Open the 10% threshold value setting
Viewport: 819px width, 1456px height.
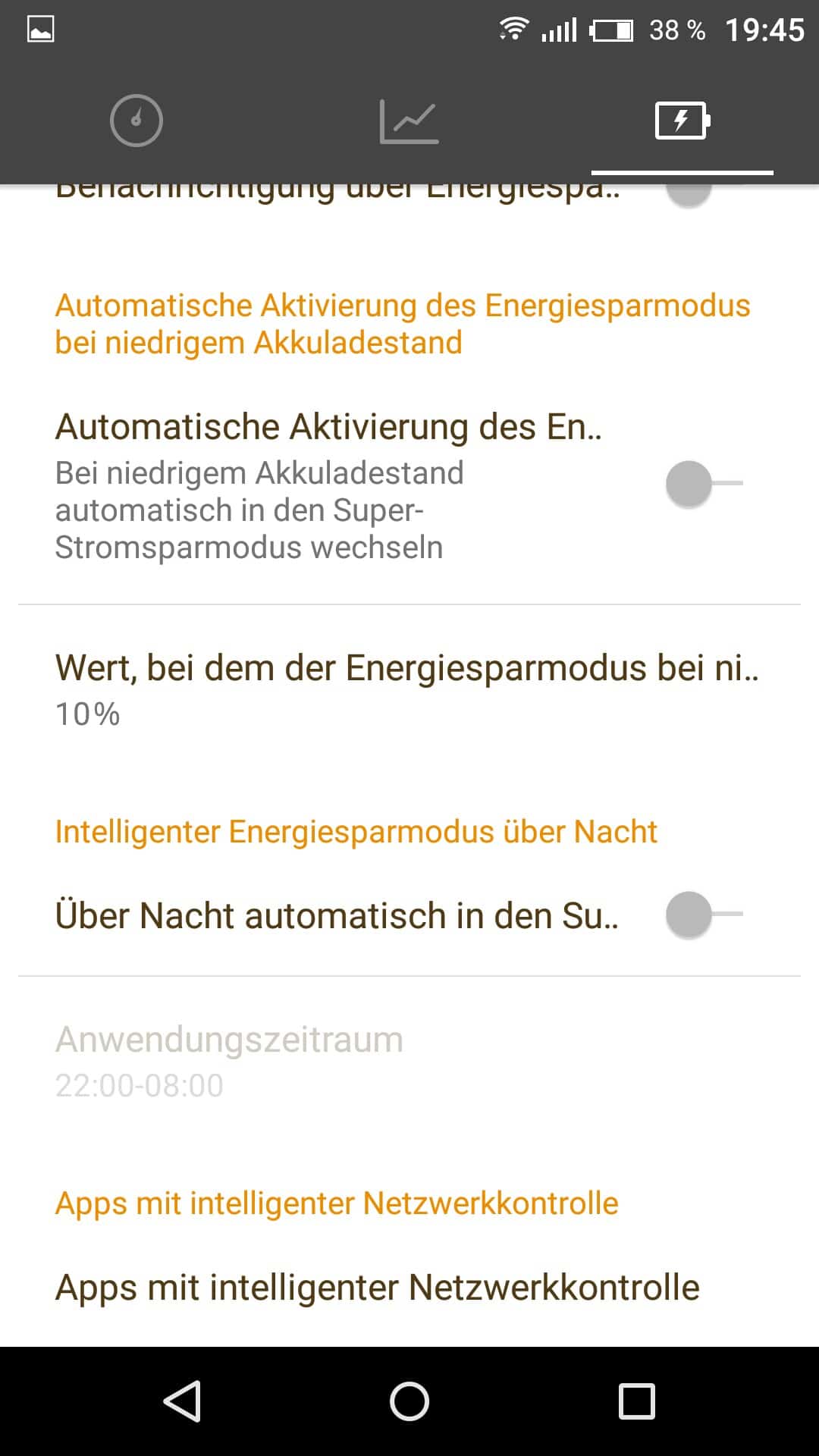point(408,689)
